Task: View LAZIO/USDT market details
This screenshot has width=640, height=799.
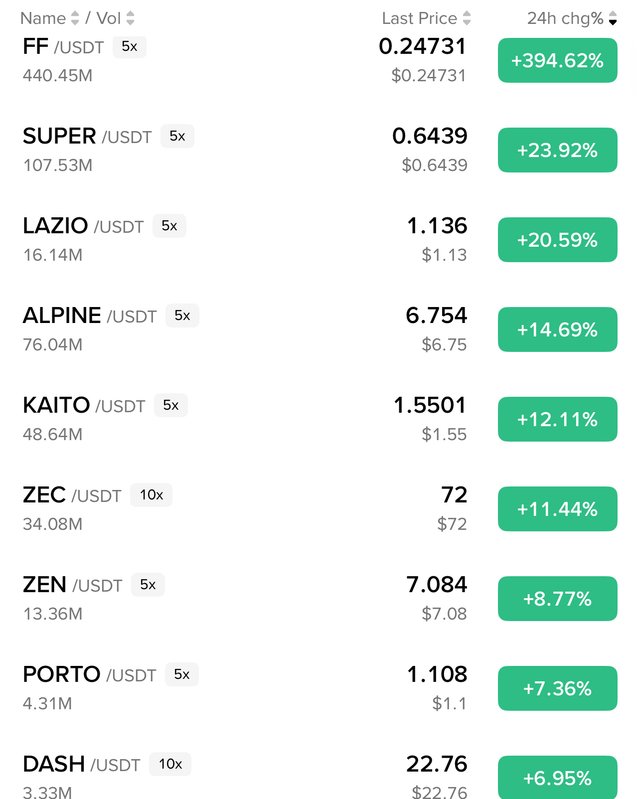Action: (x=83, y=227)
